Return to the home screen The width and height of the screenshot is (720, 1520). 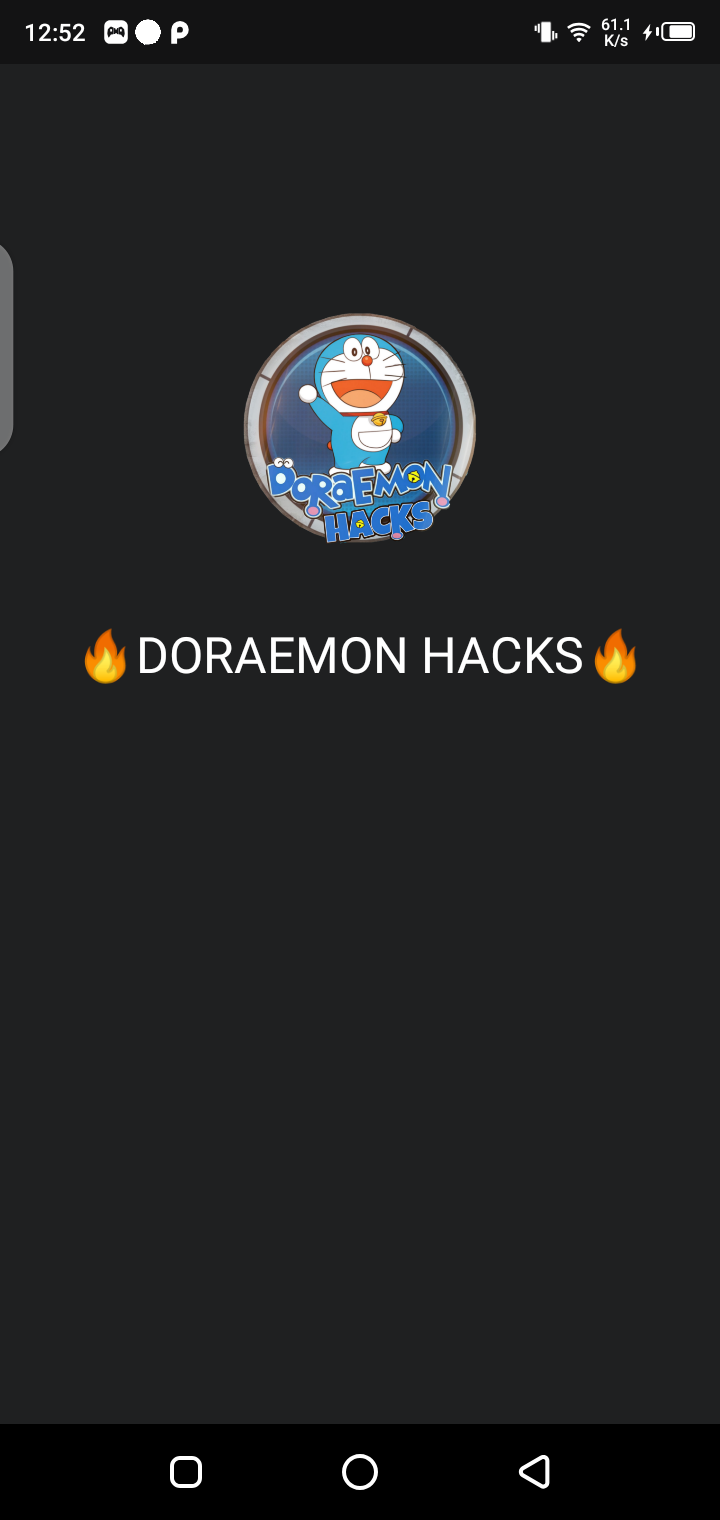click(360, 1471)
